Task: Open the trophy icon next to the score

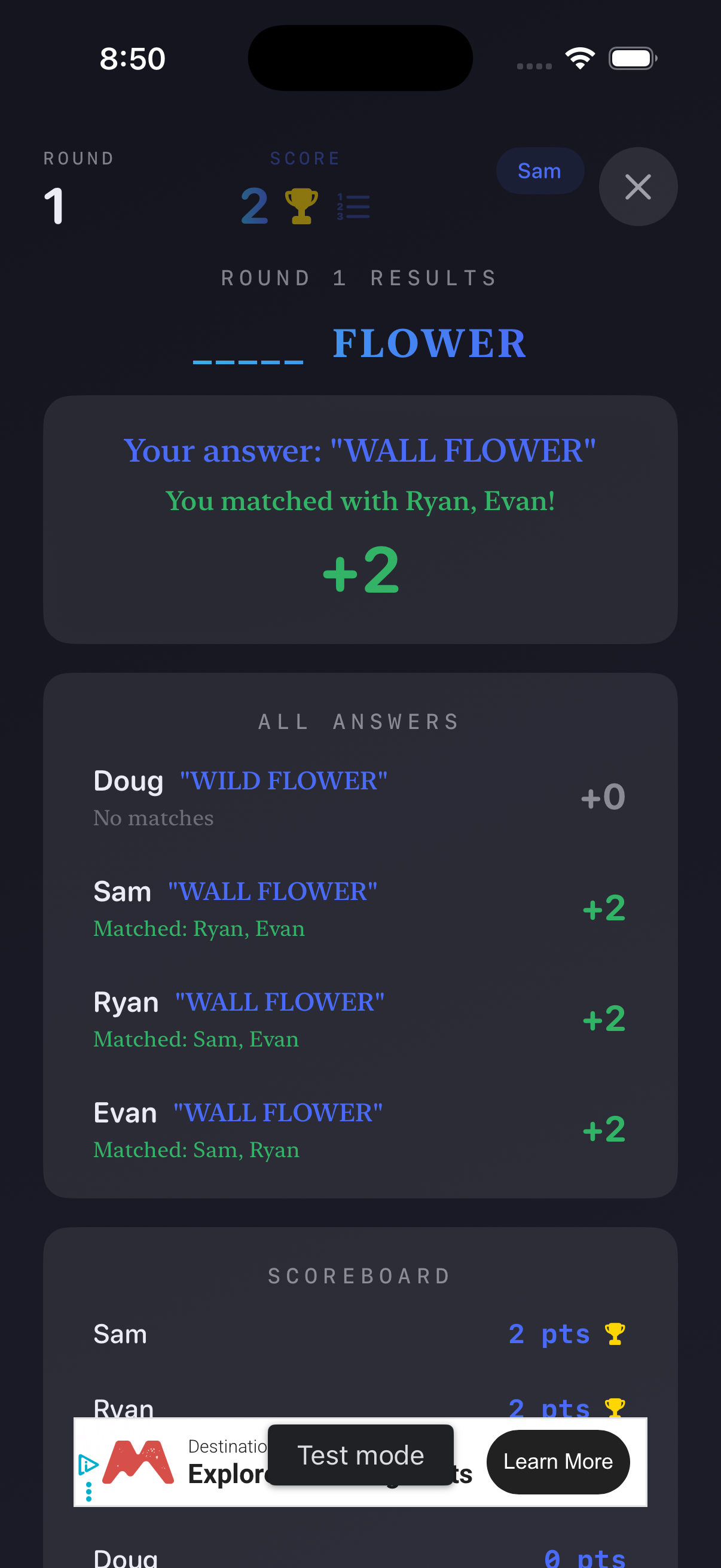Action: tap(301, 206)
